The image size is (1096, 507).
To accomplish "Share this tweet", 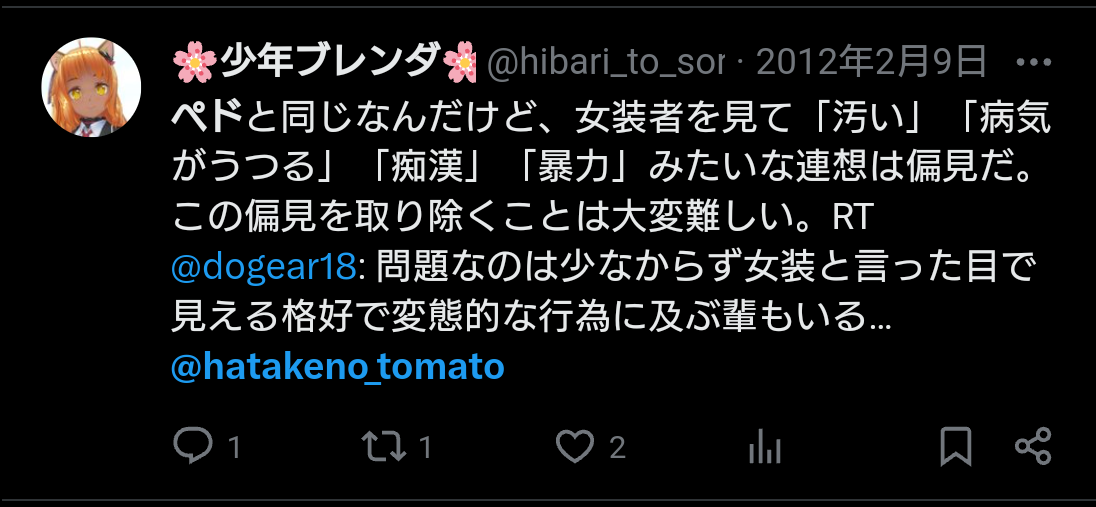I will pyautogui.click(x=1033, y=446).
